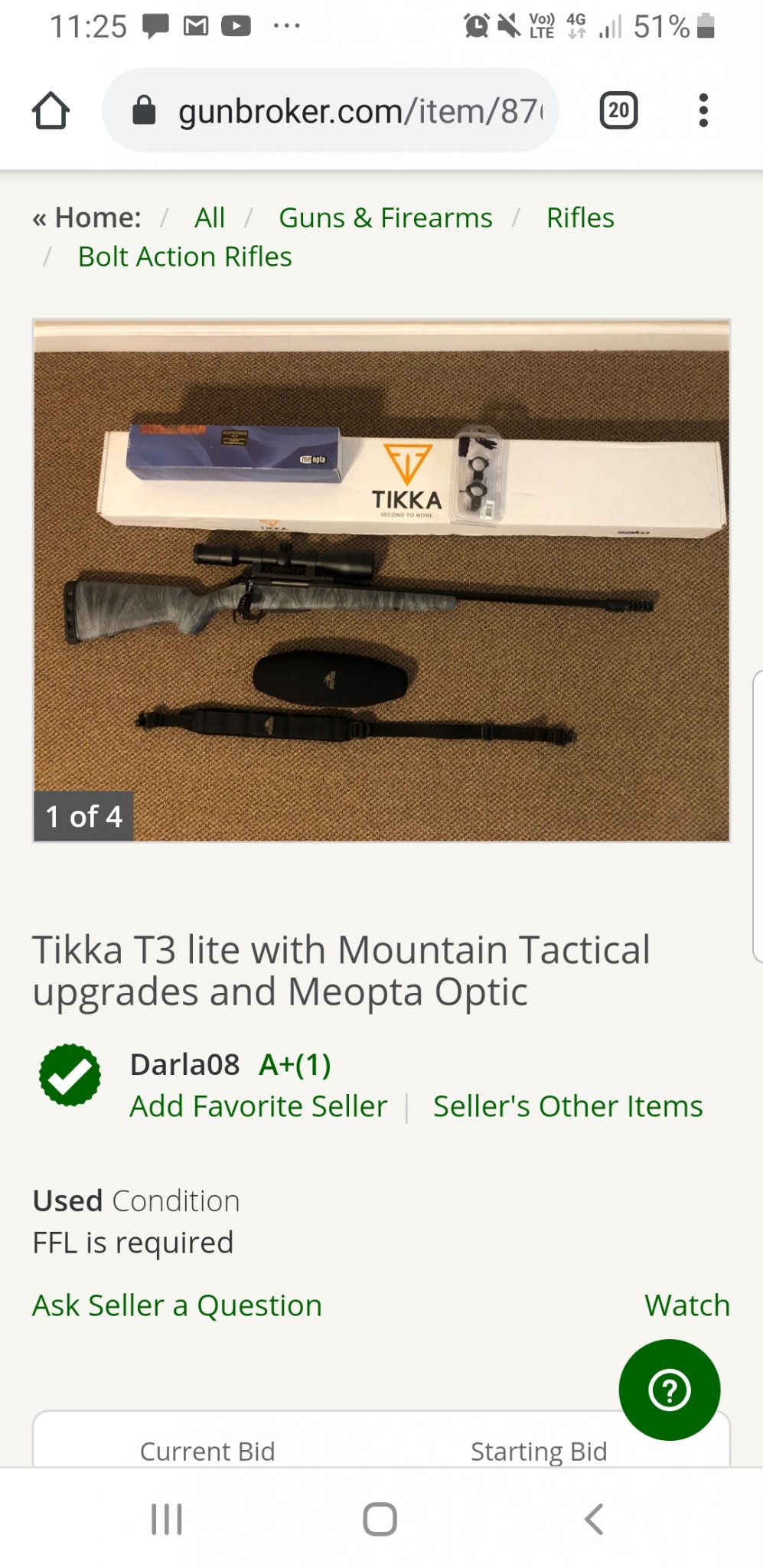The height and width of the screenshot is (1568, 763).
Task: Open Bolt Action Rifles category
Action: [x=185, y=257]
